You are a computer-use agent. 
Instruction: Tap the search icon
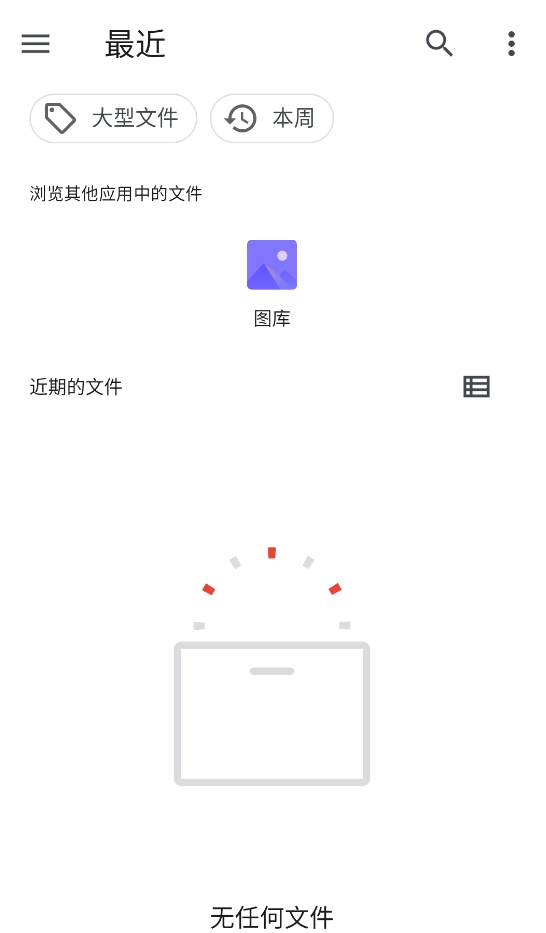440,43
